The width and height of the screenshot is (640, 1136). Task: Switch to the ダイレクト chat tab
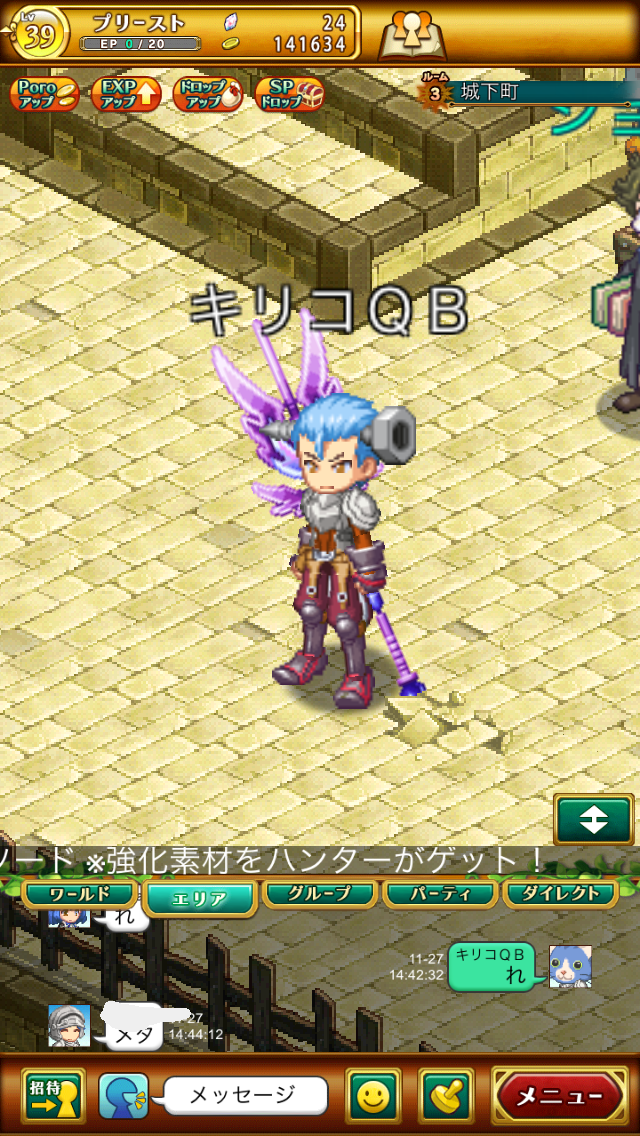560,893
